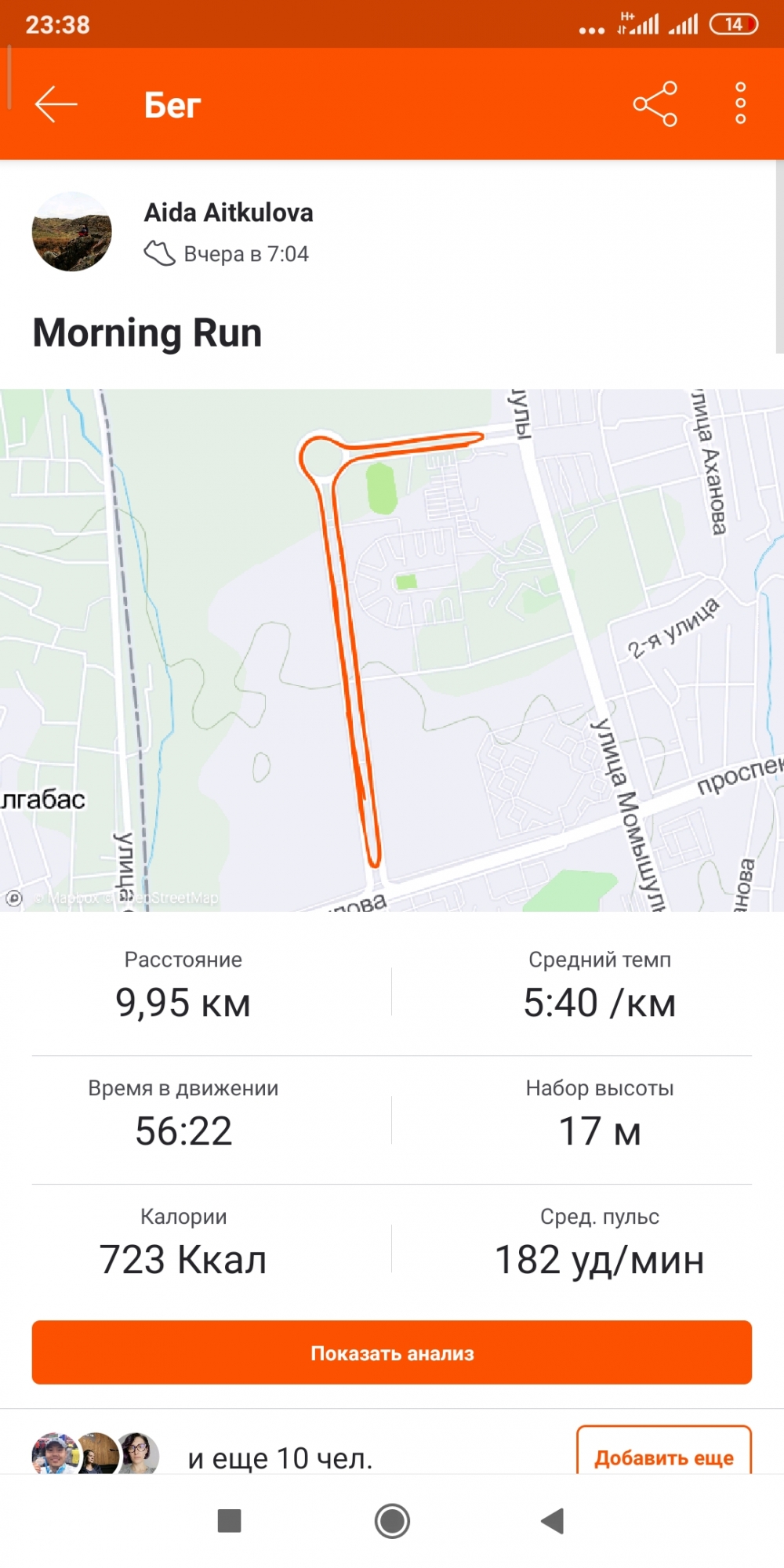
Task: Tap the Показать анализ button
Action: pos(392,1352)
